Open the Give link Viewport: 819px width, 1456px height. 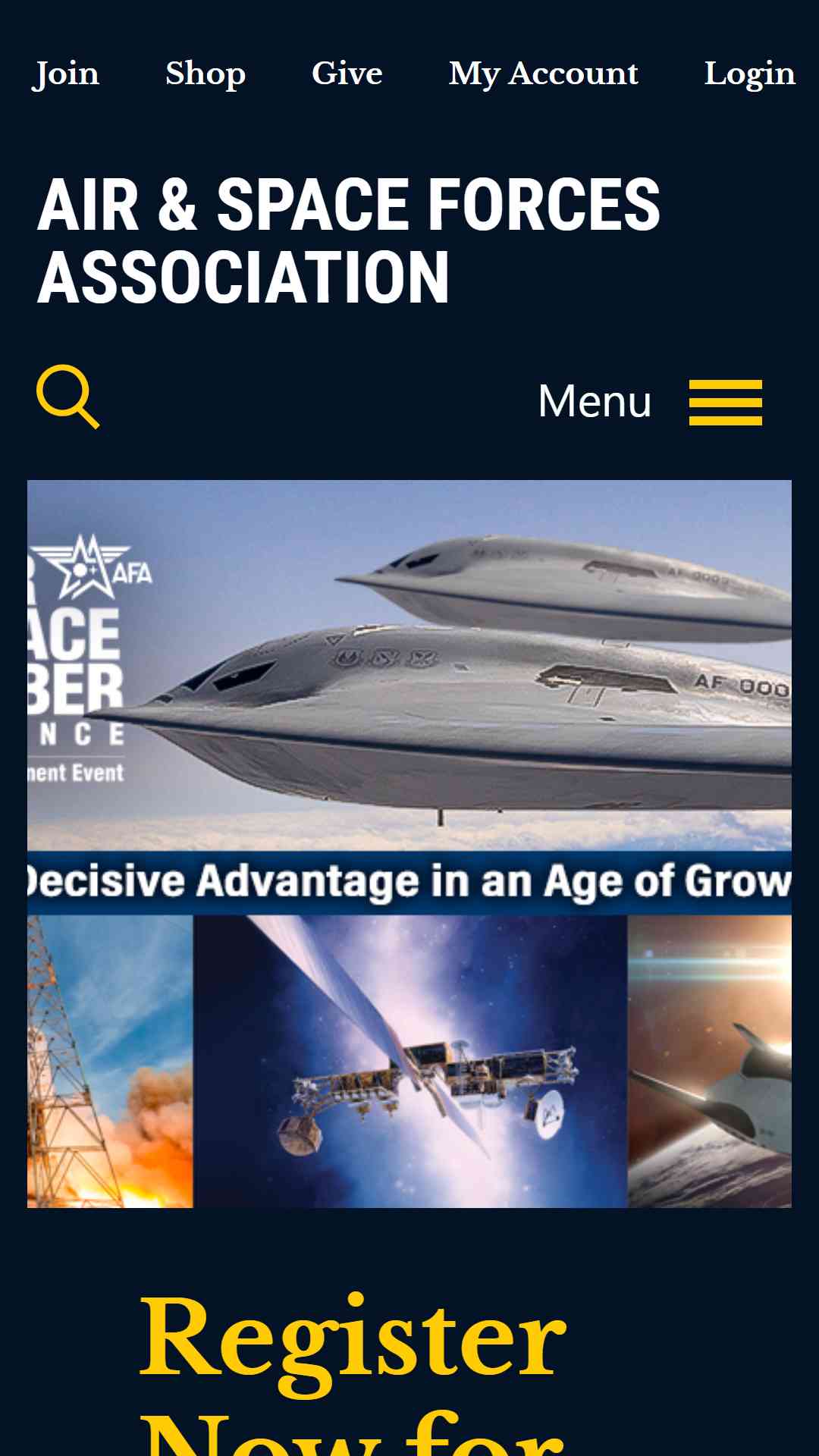pyautogui.click(x=347, y=74)
